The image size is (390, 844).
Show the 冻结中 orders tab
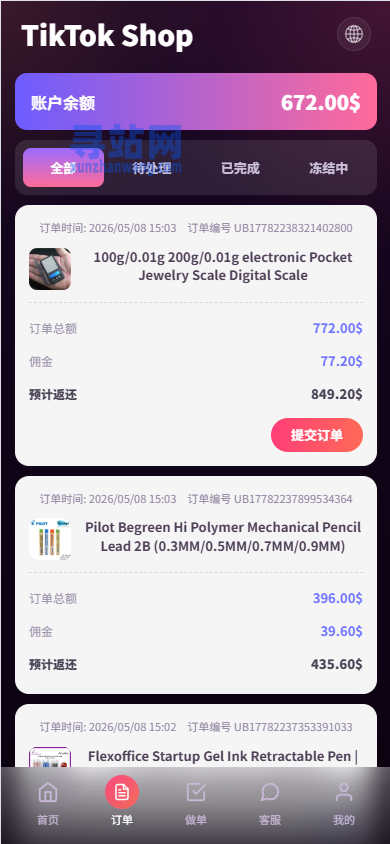click(329, 168)
